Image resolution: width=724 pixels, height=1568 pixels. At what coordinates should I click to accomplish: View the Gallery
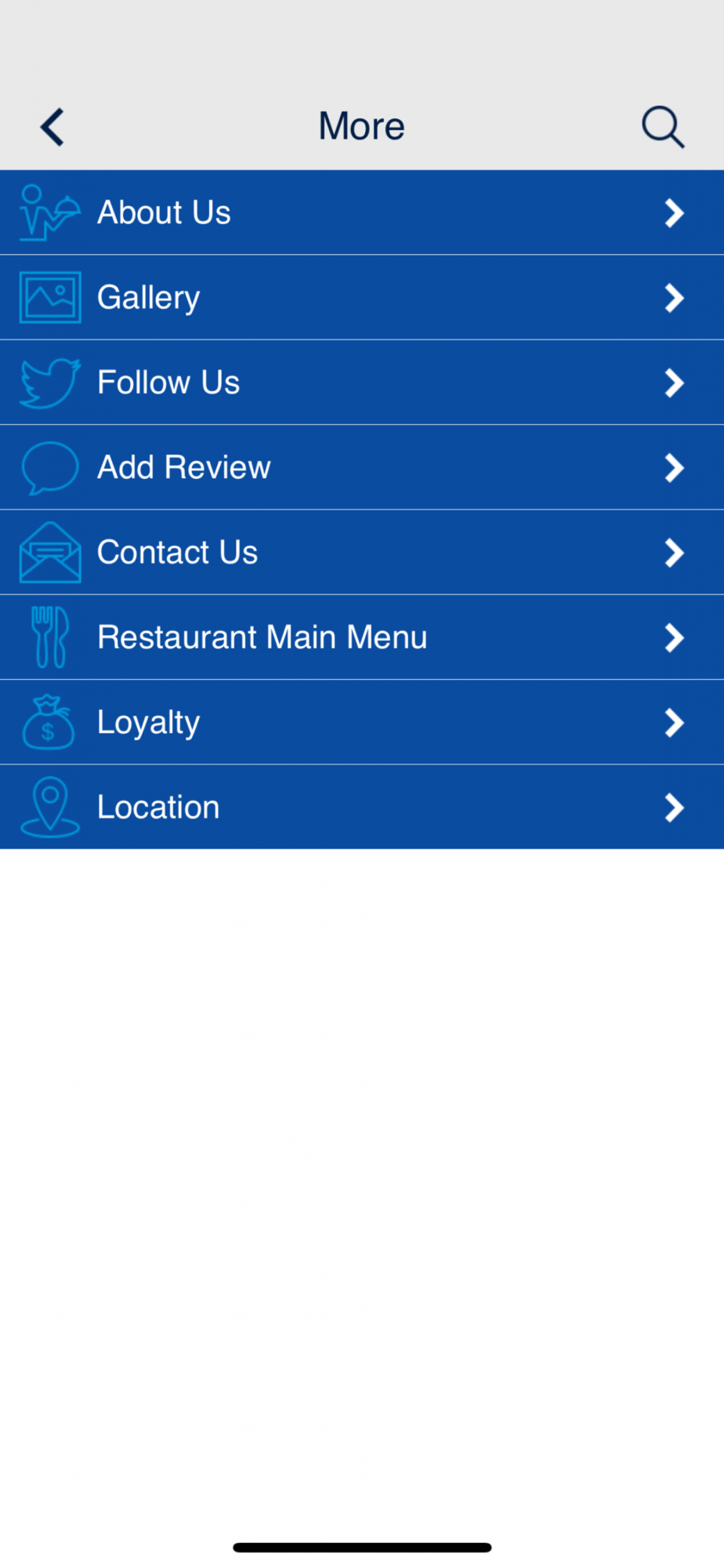pos(362,297)
